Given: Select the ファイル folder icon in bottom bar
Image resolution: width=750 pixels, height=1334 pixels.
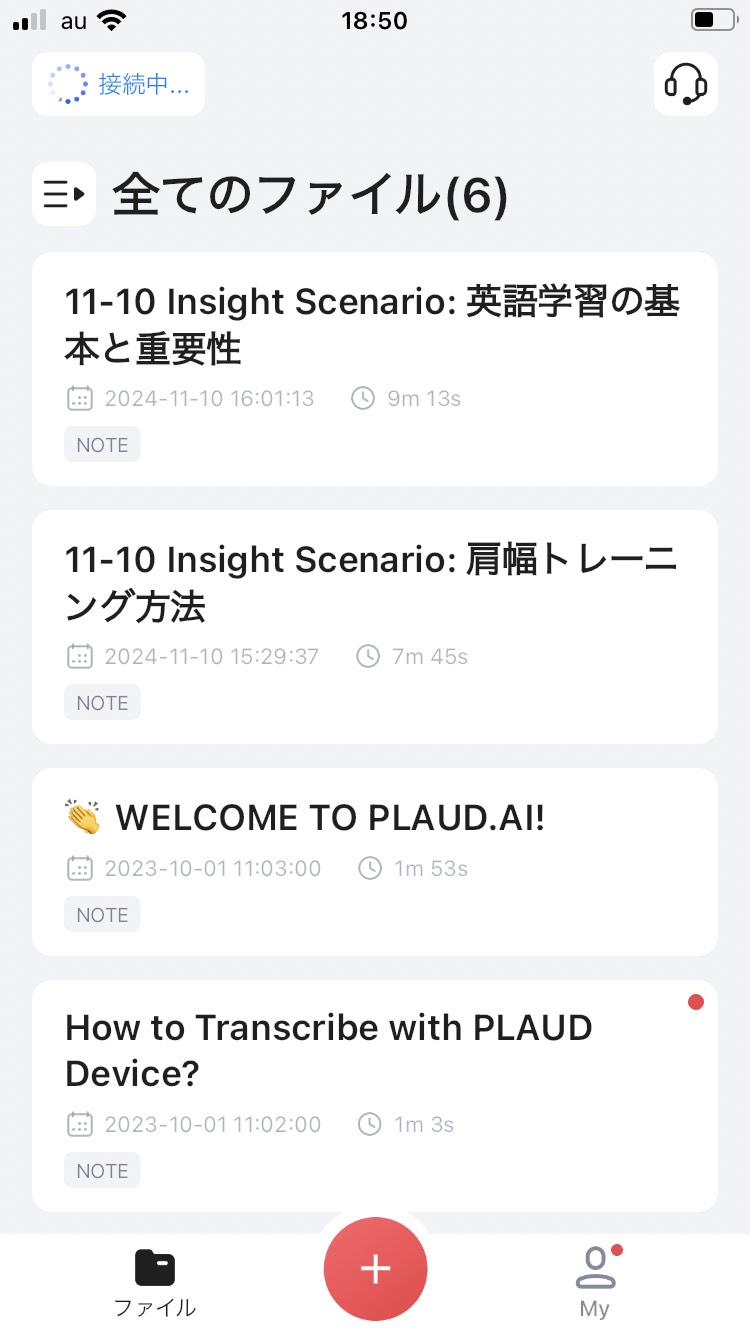Looking at the screenshot, I should click(x=155, y=1265).
